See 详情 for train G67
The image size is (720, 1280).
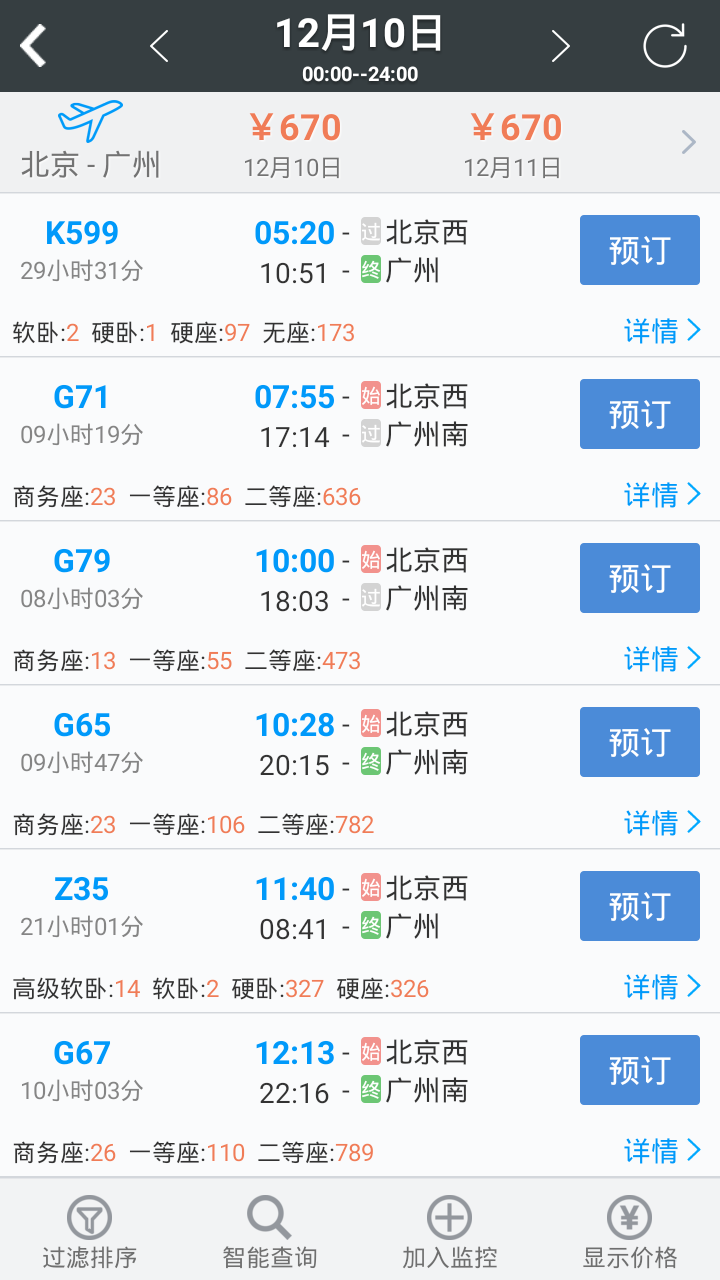click(x=662, y=1151)
